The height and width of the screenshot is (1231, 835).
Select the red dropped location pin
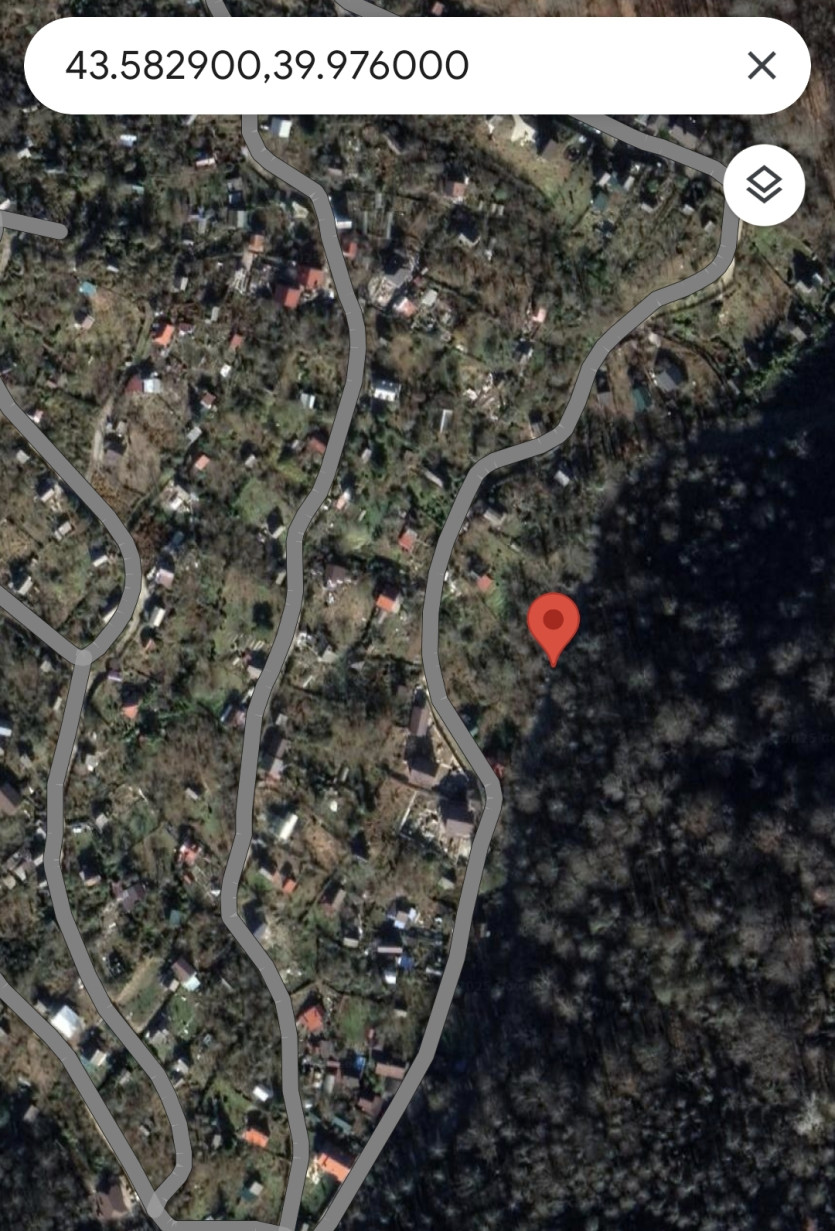(x=553, y=622)
